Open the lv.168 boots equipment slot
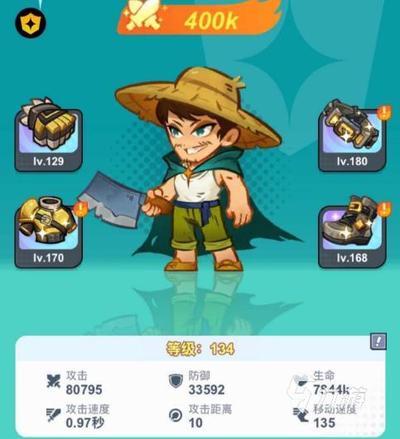This screenshot has height=439, width=400. pyautogui.click(x=352, y=233)
